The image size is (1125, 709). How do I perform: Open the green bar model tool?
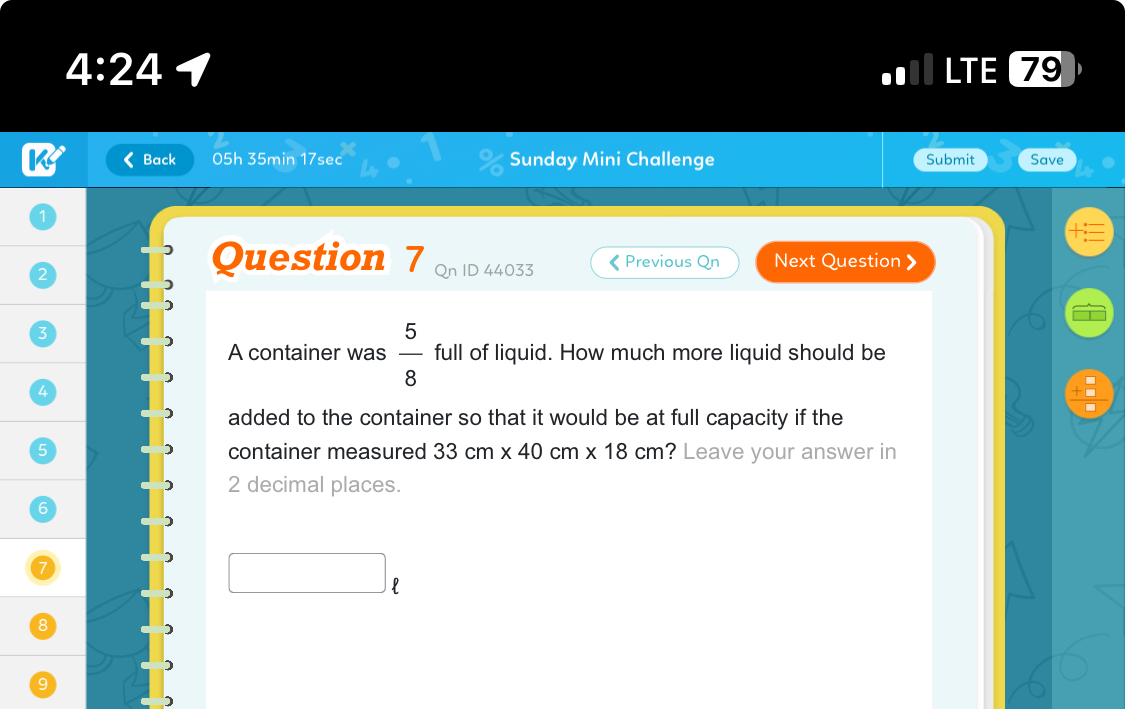click(1089, 313)
